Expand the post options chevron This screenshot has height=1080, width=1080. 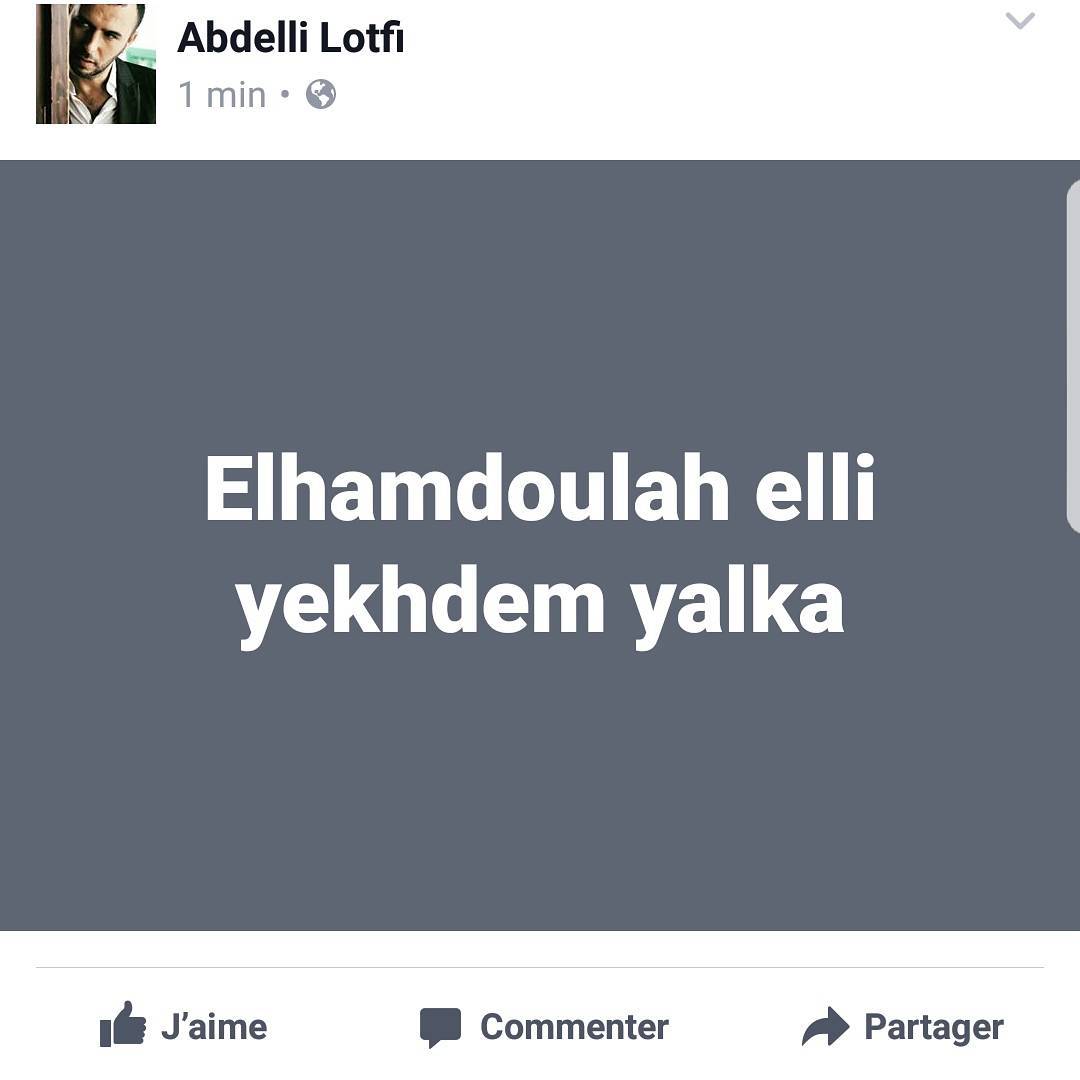(x=1019, y=21)
